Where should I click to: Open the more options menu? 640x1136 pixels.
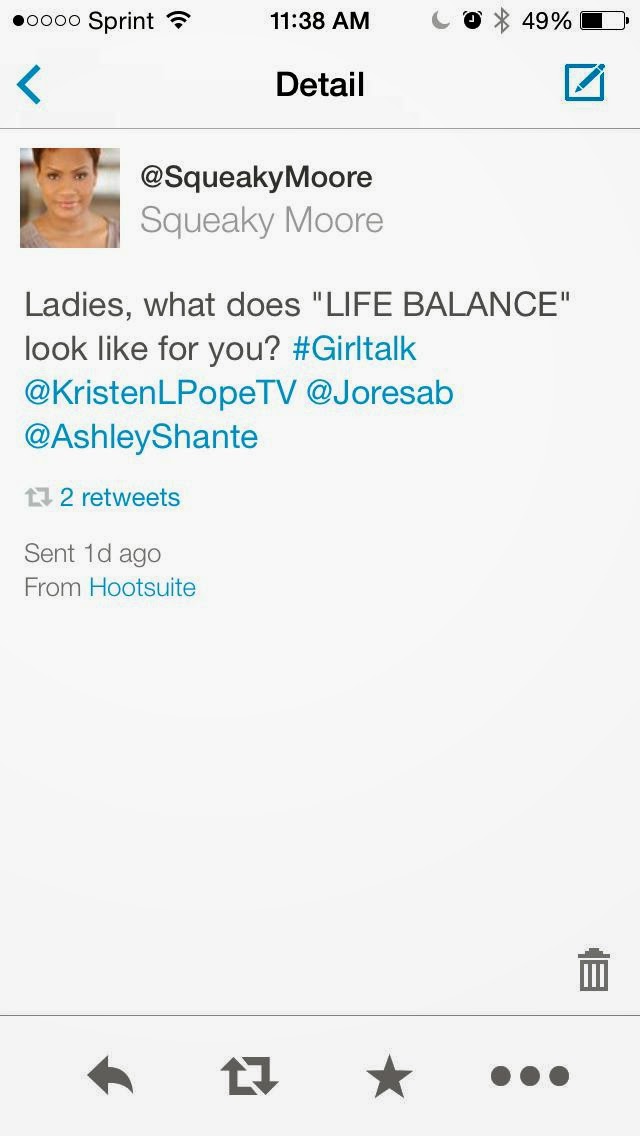pos(529,1076)
